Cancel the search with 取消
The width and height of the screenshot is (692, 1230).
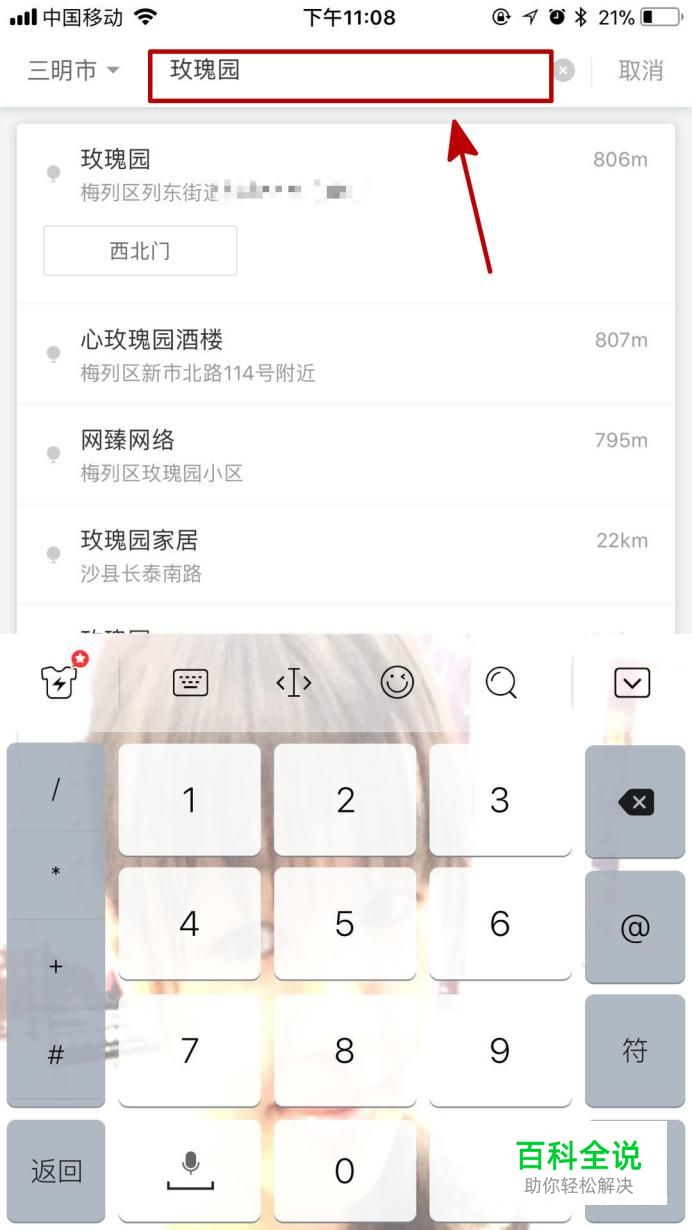click(x=641, y=71)
